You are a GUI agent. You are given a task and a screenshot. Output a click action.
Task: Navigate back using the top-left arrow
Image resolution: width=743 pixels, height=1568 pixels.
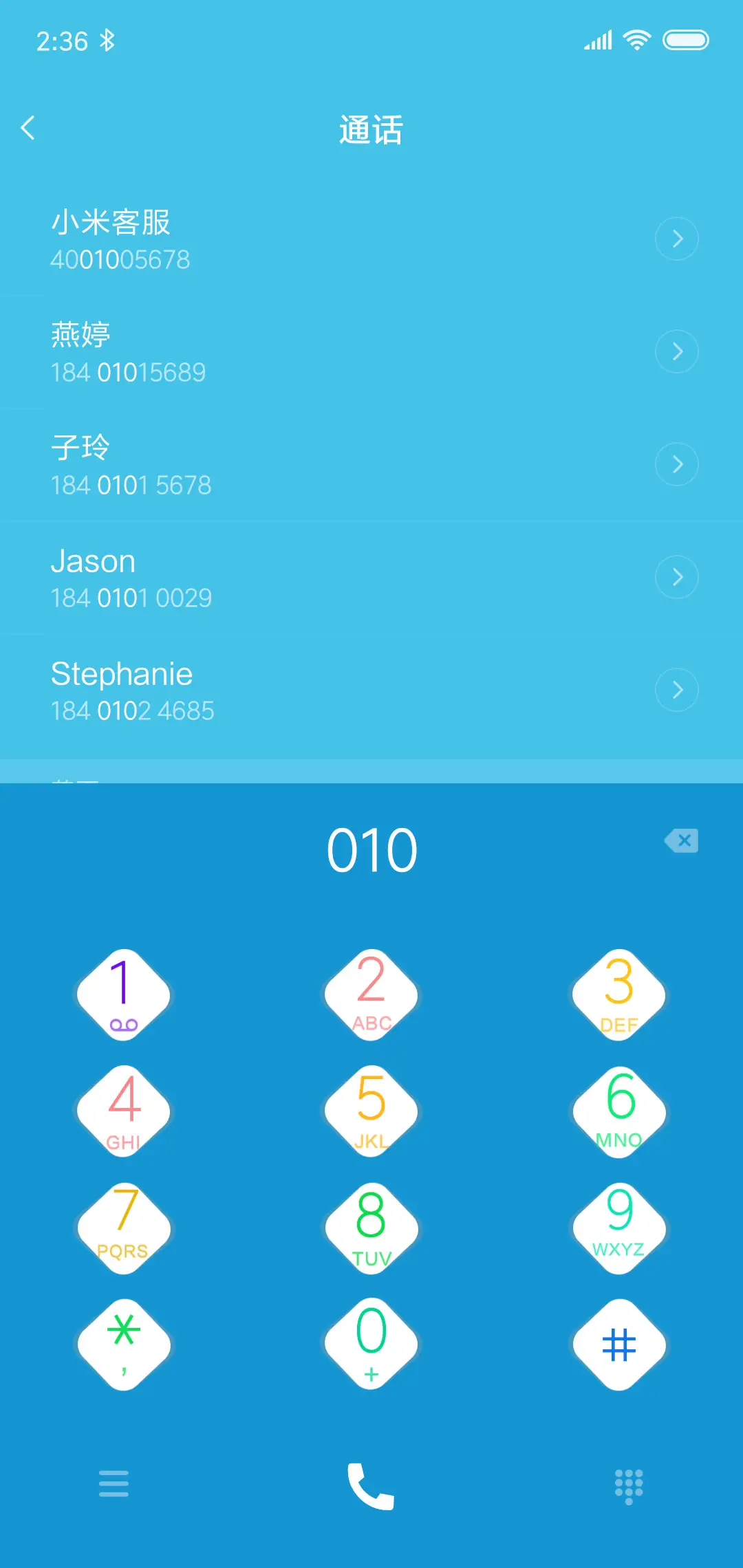[29, 128]
